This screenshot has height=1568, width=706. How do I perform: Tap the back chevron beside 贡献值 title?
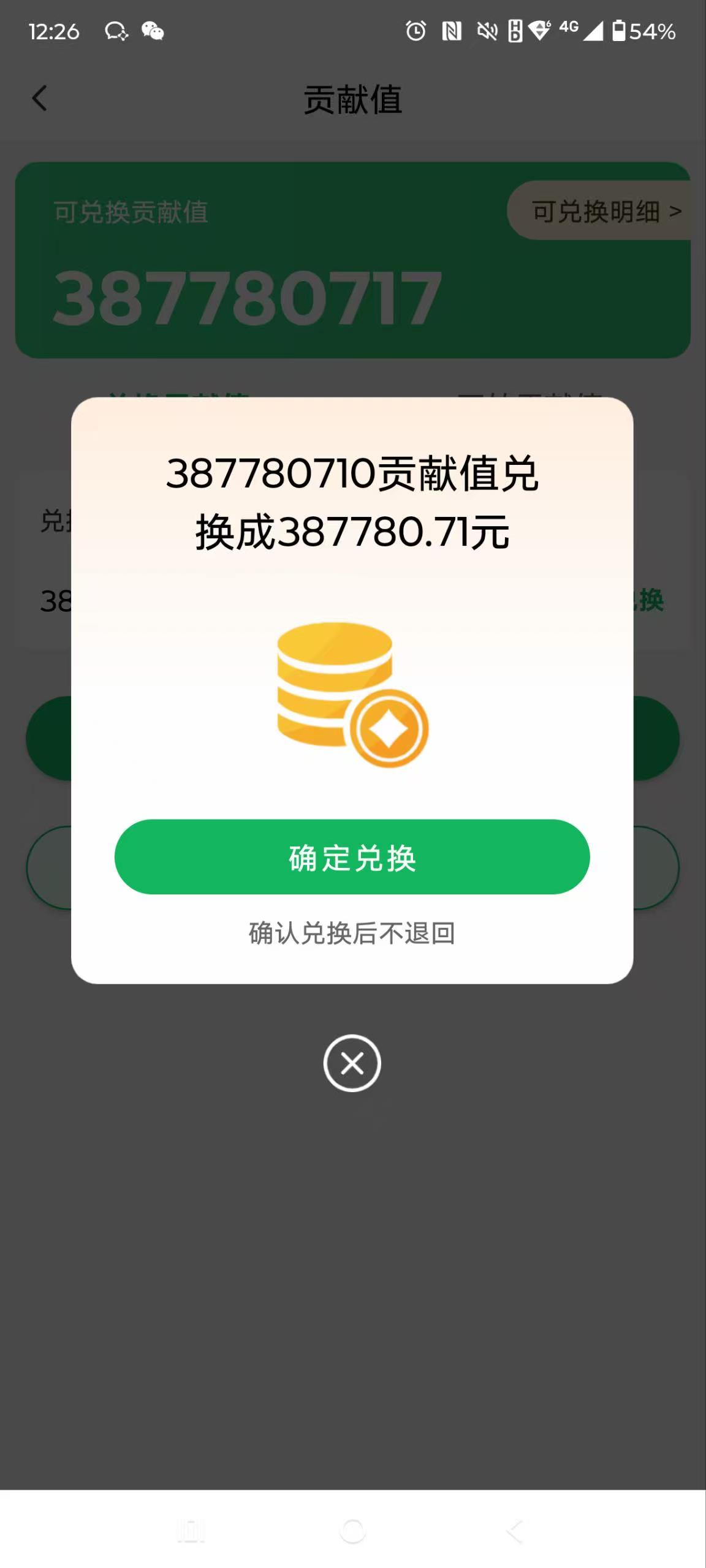pos(39,98)
